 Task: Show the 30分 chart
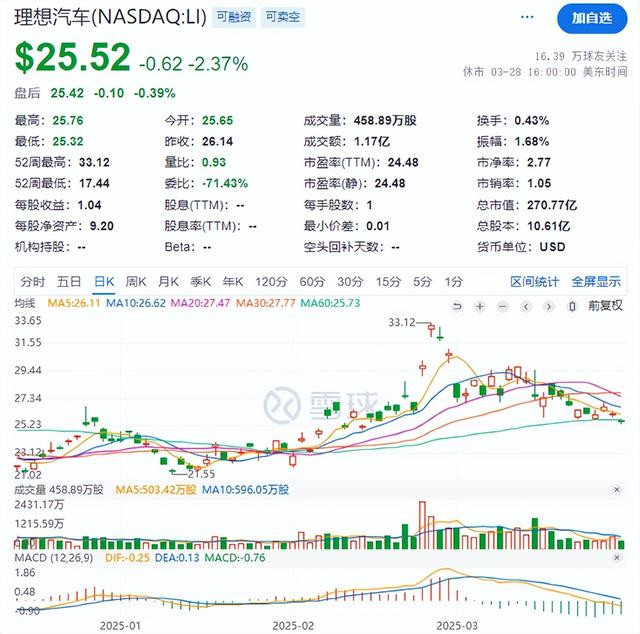click(x=350, y=281)
